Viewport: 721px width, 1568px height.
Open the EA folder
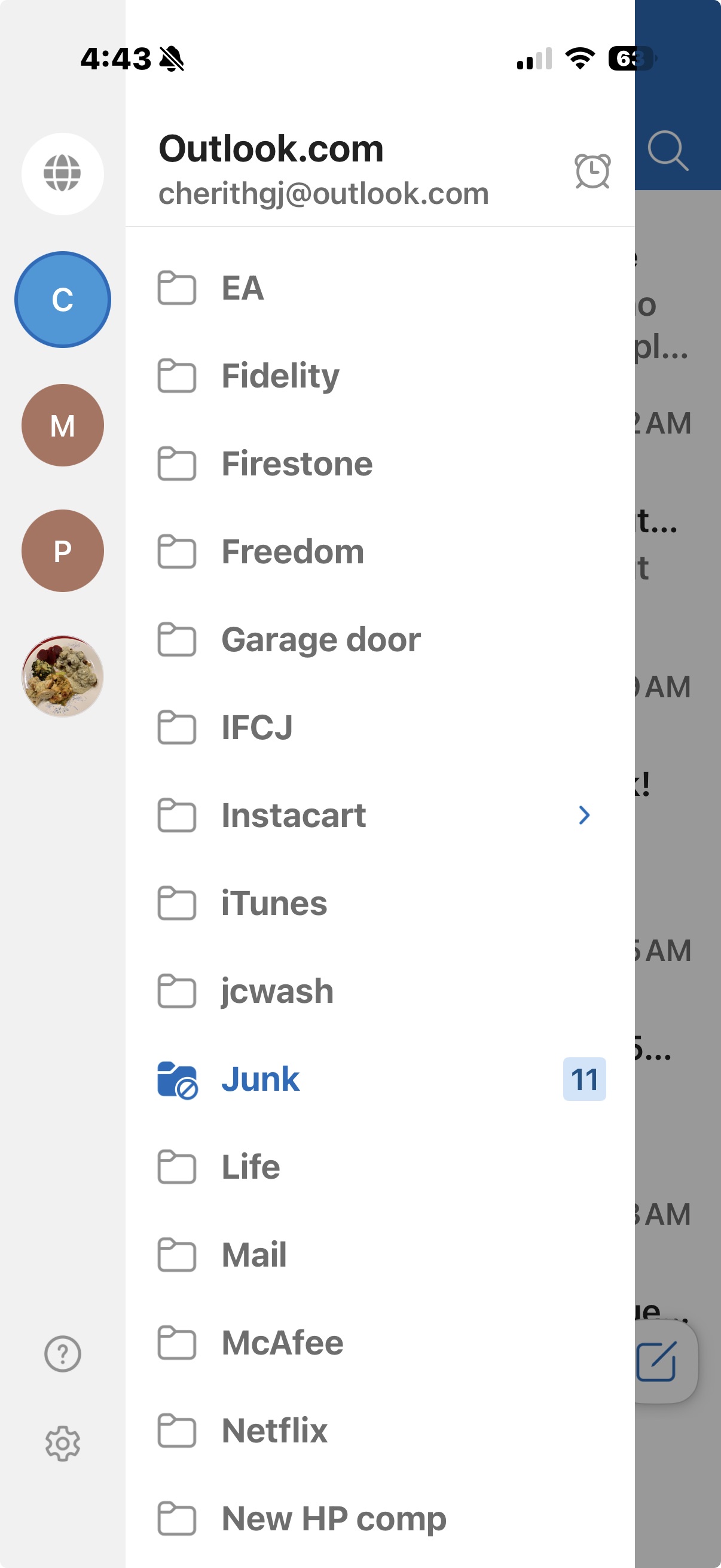(x=380, y=288)
